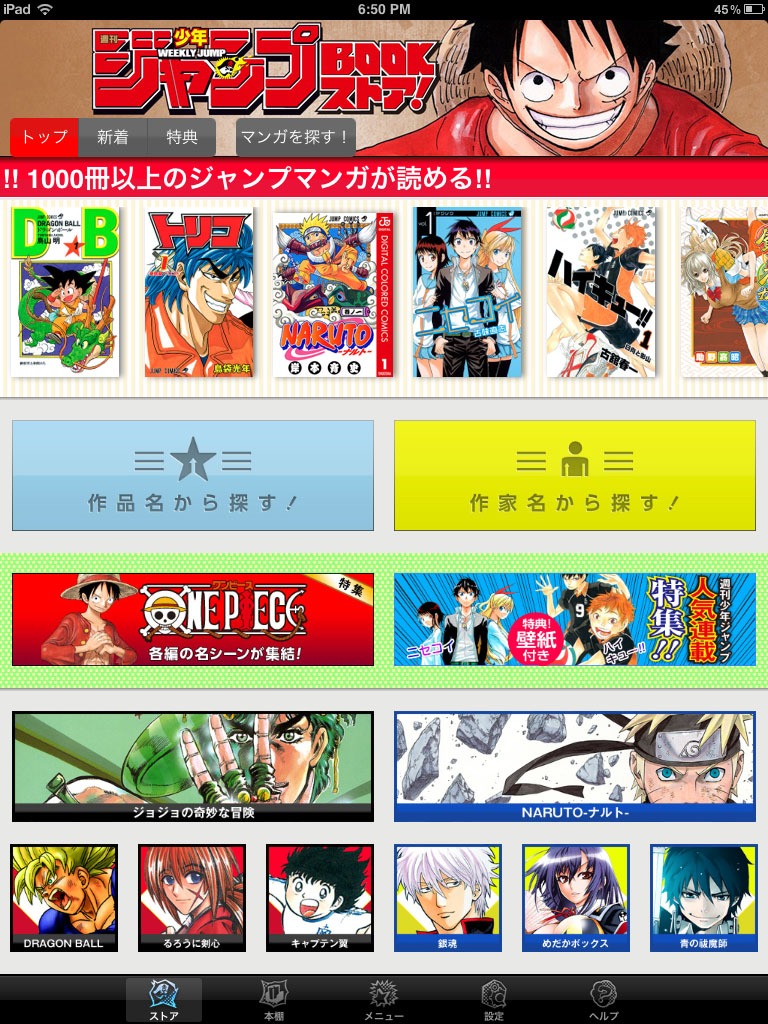The image size is (768, 1024).
Task: Open the NARUTO-ナルト- banner
Action: [574, 766]
